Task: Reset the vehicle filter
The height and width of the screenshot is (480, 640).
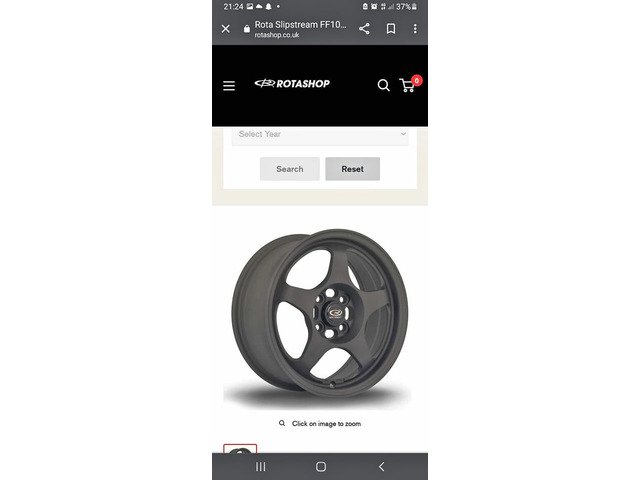Action: (x=352, y=169)
